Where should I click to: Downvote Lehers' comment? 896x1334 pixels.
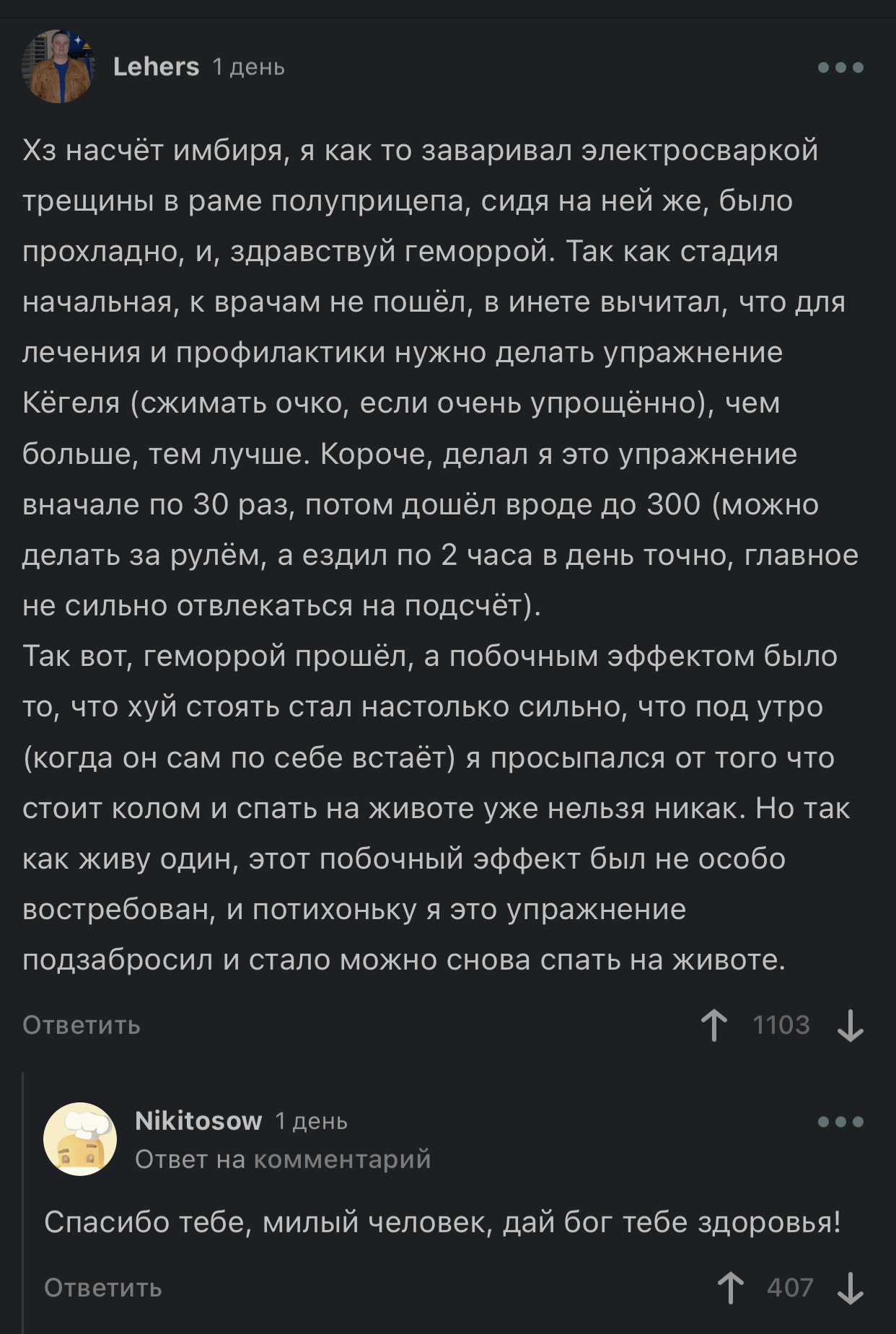click(850, 1025)
